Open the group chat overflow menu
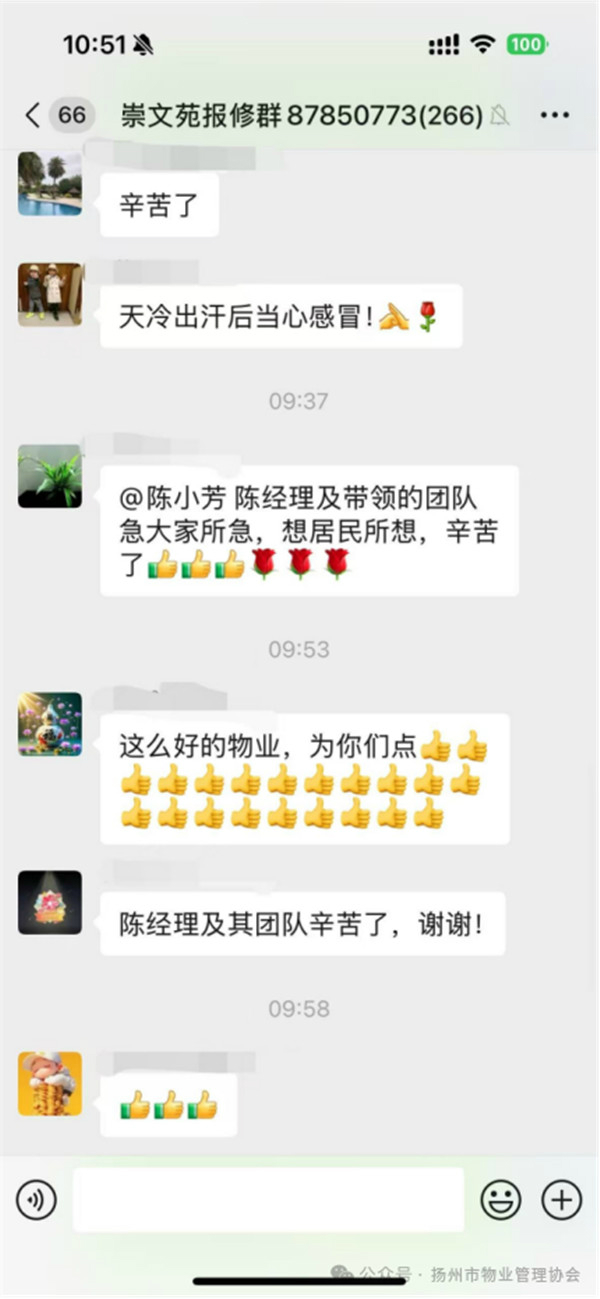This screenshot has width=600, height=1299. 554,115
